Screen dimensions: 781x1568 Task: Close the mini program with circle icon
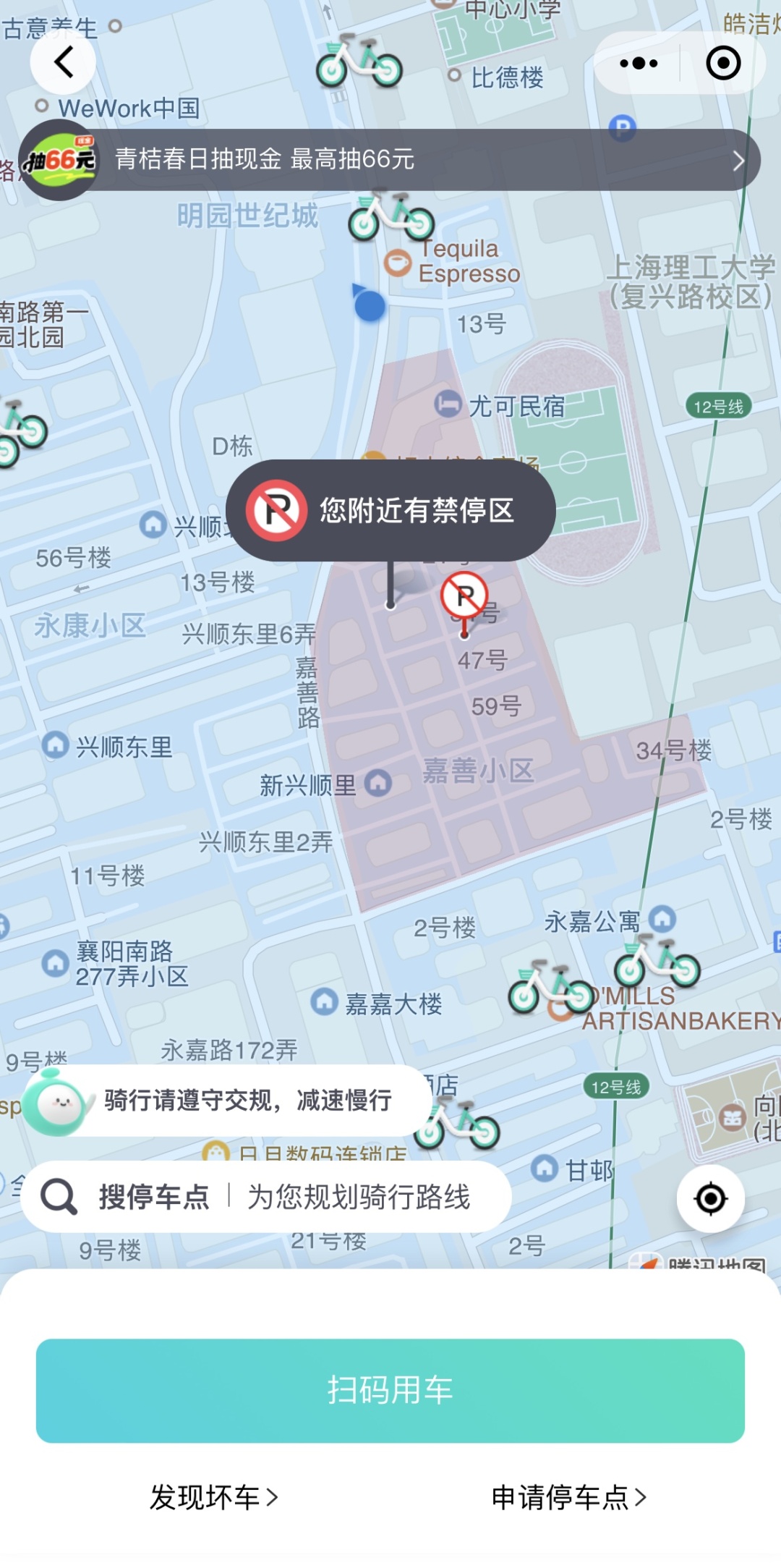723,63
